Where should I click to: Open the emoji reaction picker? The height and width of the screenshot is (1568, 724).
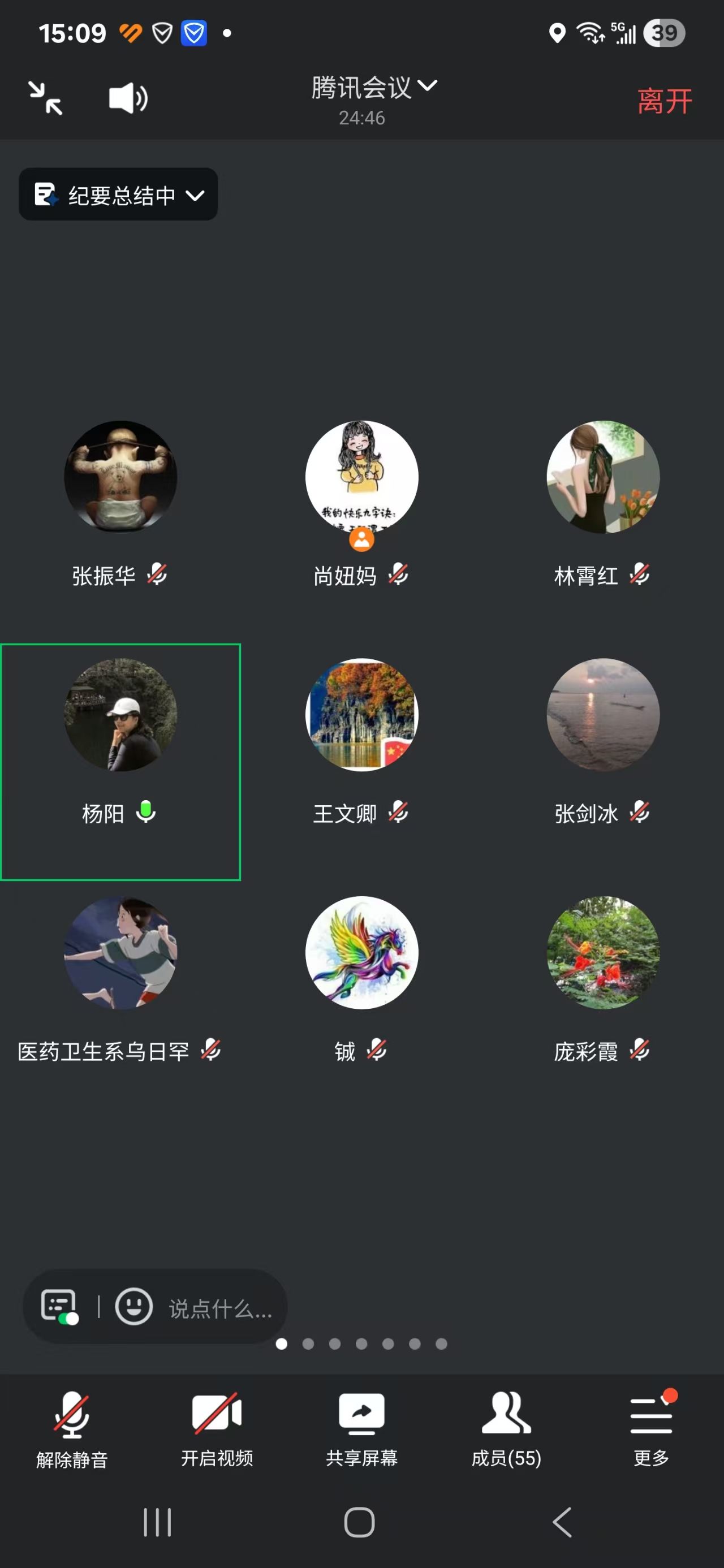coord(134,1306)
